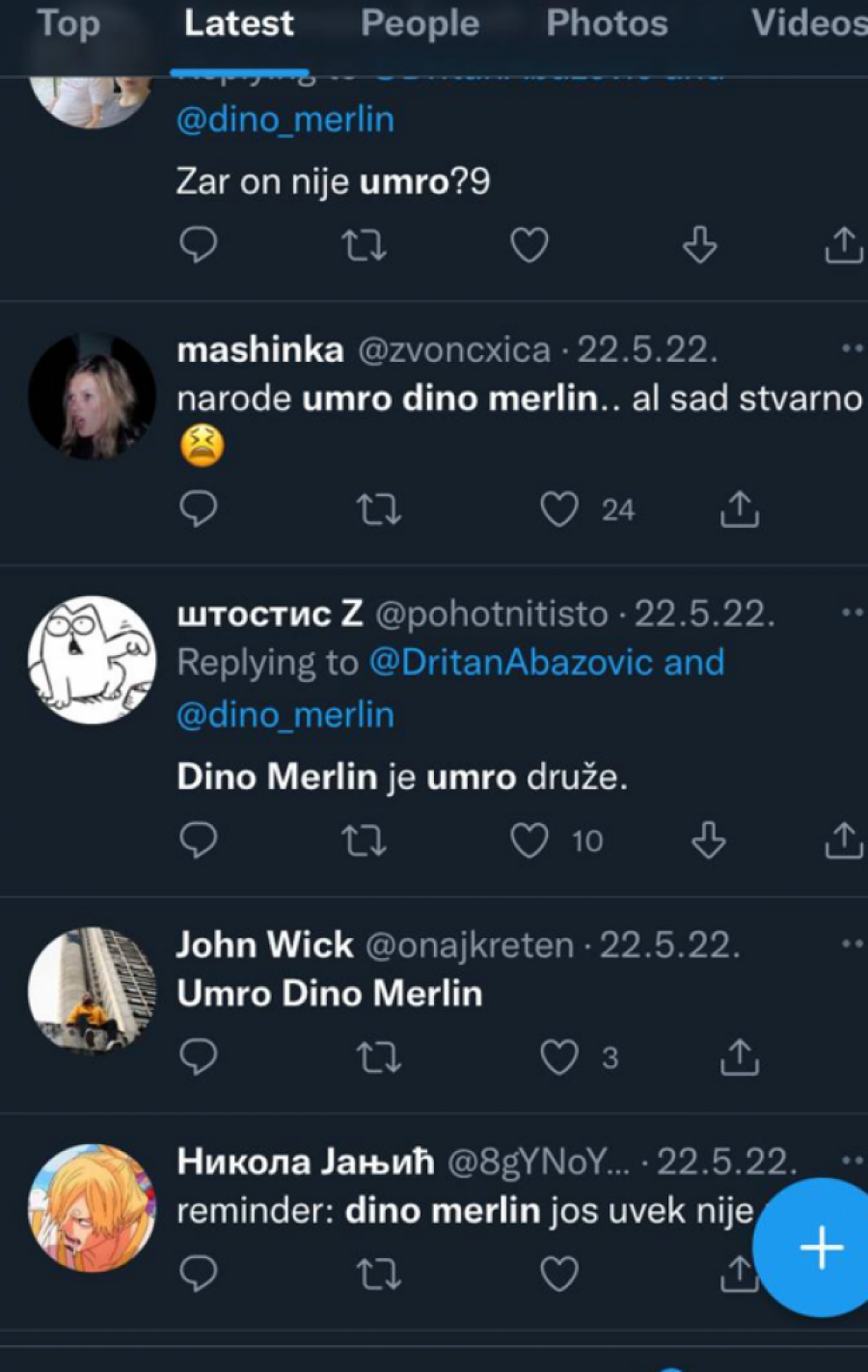The image size is (868, 1372).
Task: Like the 'Zar on nije umro' tweet
Action: click(529, 245)
